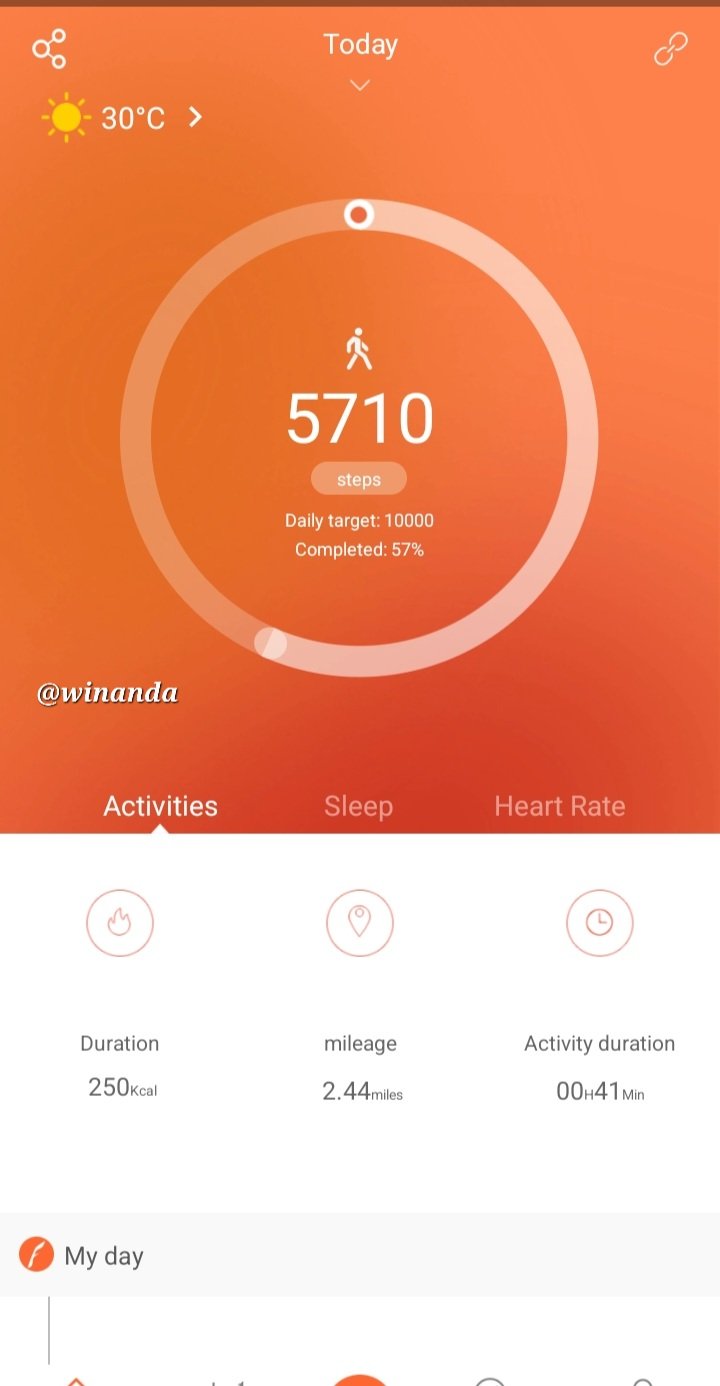This screenshot has height=1386, width=720.
Task: Switch to the Heart Rate tab
Action: coord(560,806)
